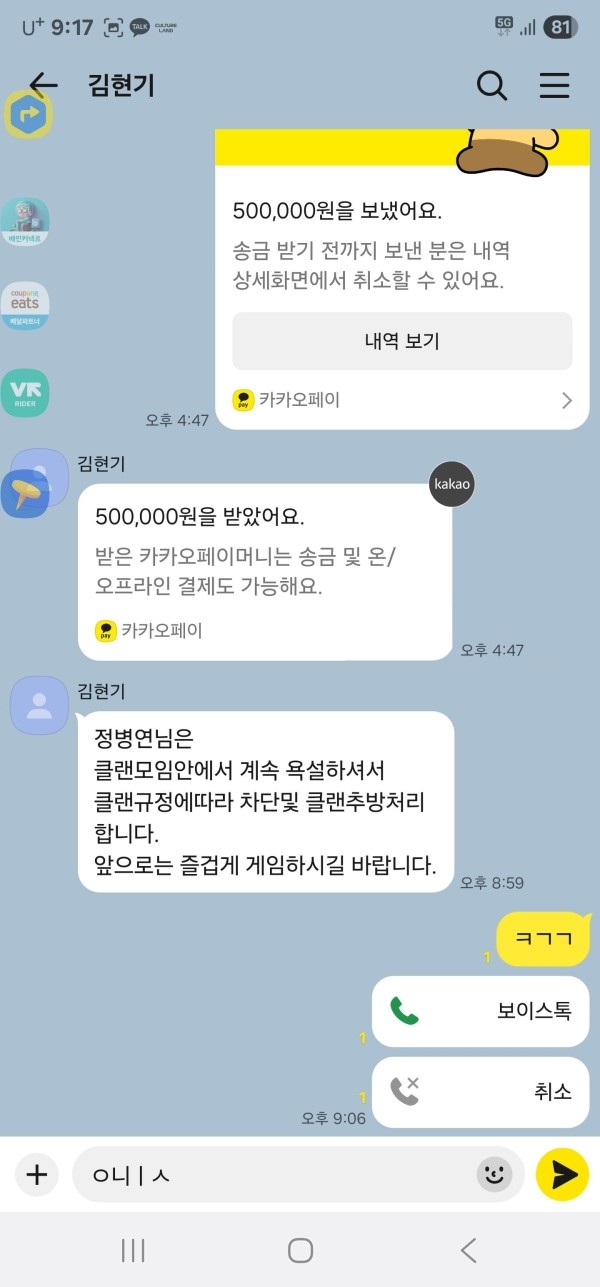
Task: Send the typed message
Action: (x=562, y=1174)
